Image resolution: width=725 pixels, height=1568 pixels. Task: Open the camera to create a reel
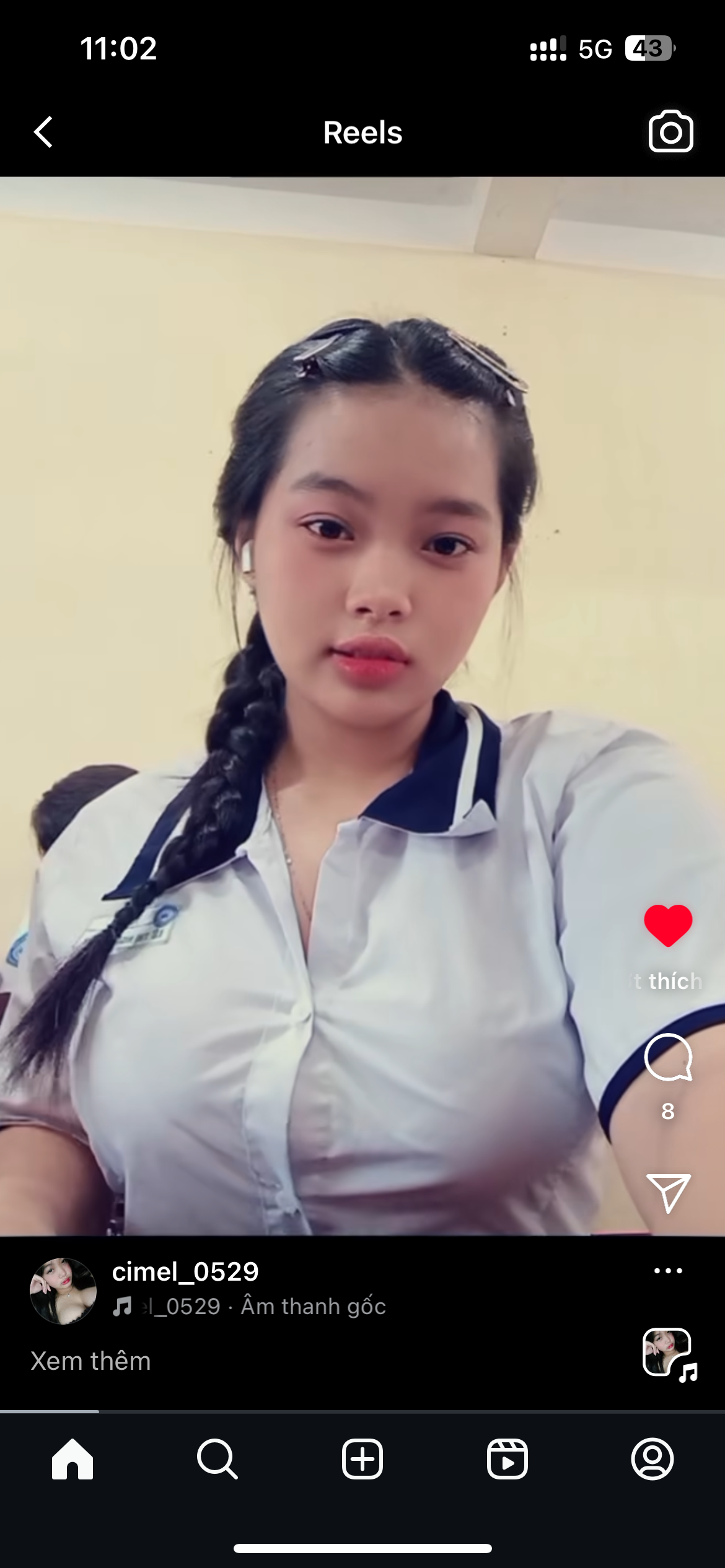670,132
